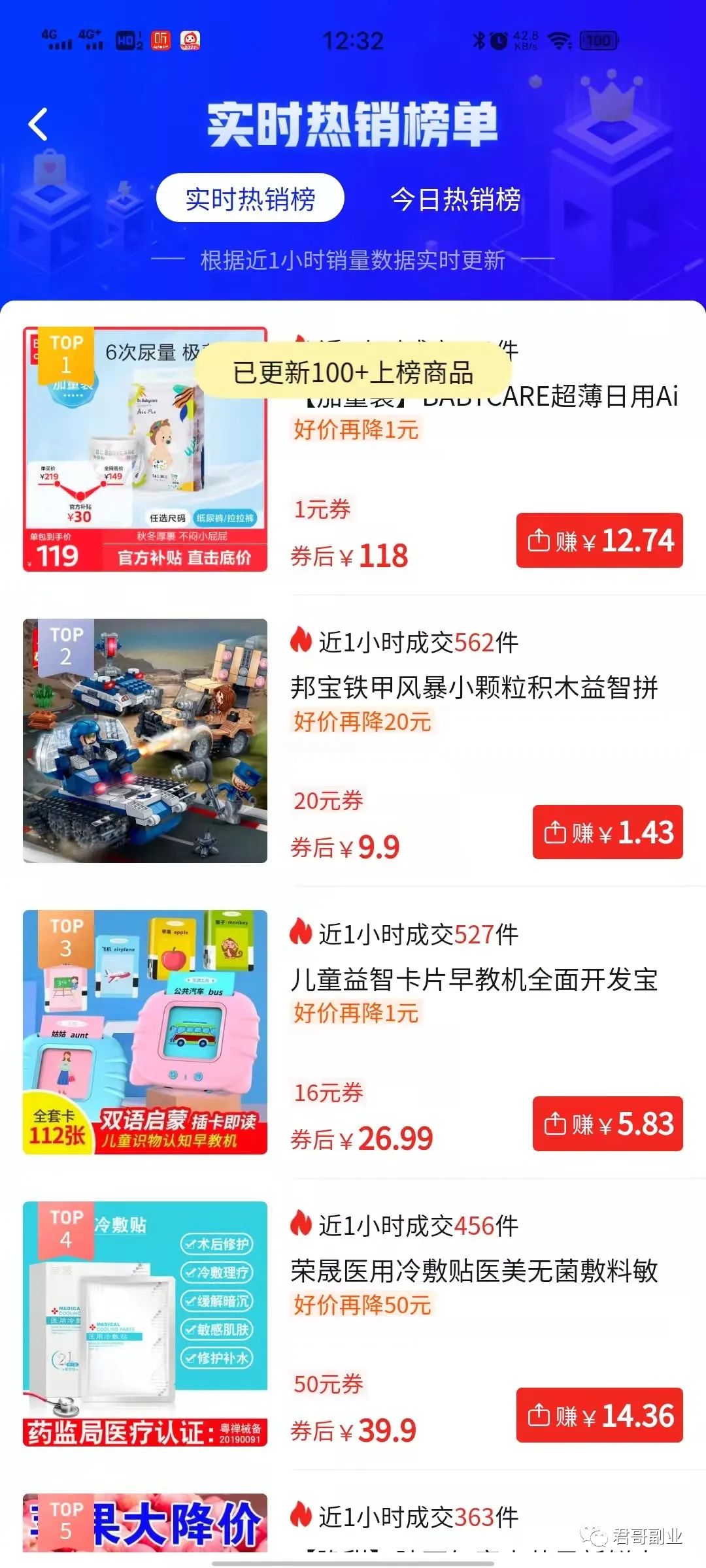Share to earn ¥12.74 on BABYCARE diapers
This screenshot has height=1568, width=706.
[599, 541]
